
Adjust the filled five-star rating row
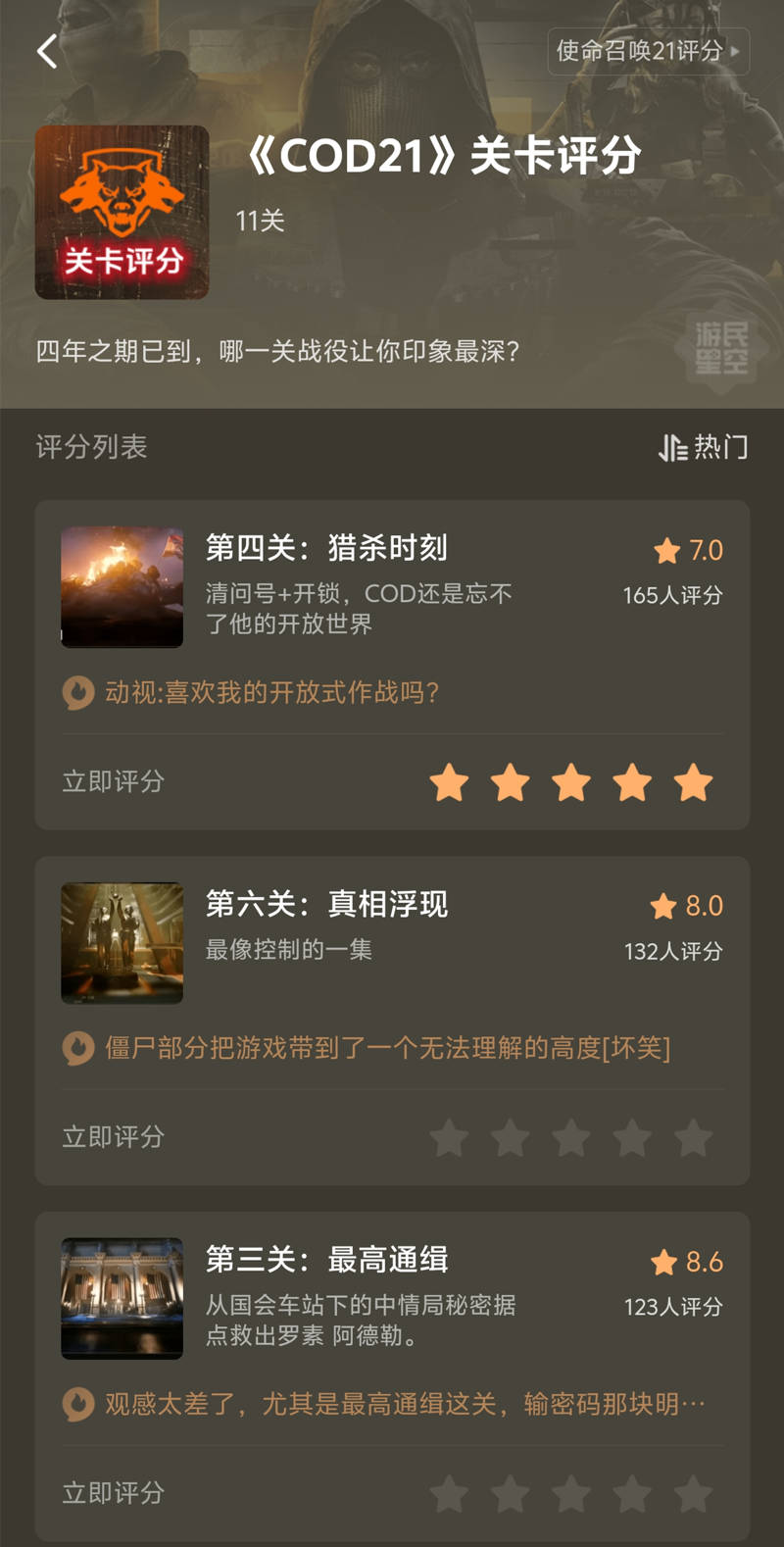571,782
